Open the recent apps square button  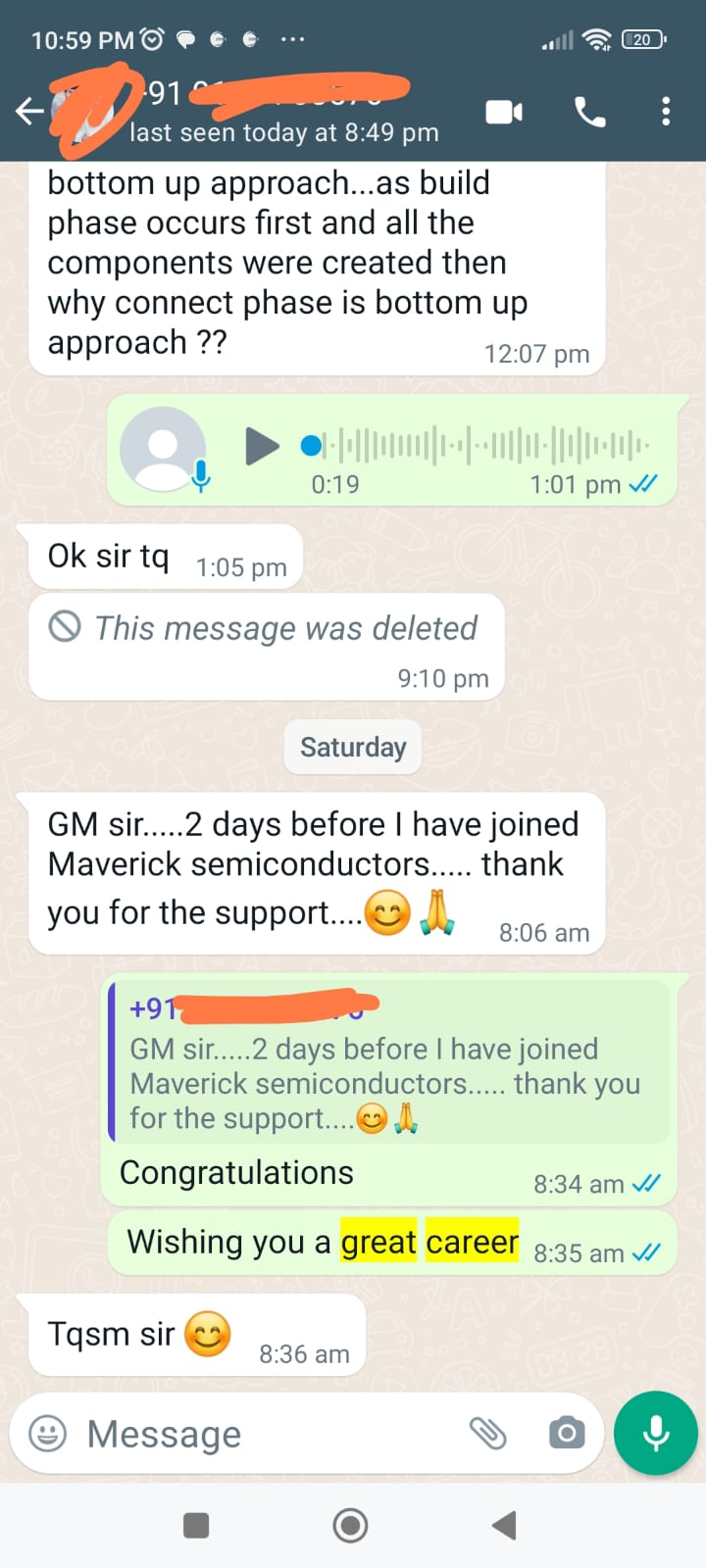coord(196,1525)
